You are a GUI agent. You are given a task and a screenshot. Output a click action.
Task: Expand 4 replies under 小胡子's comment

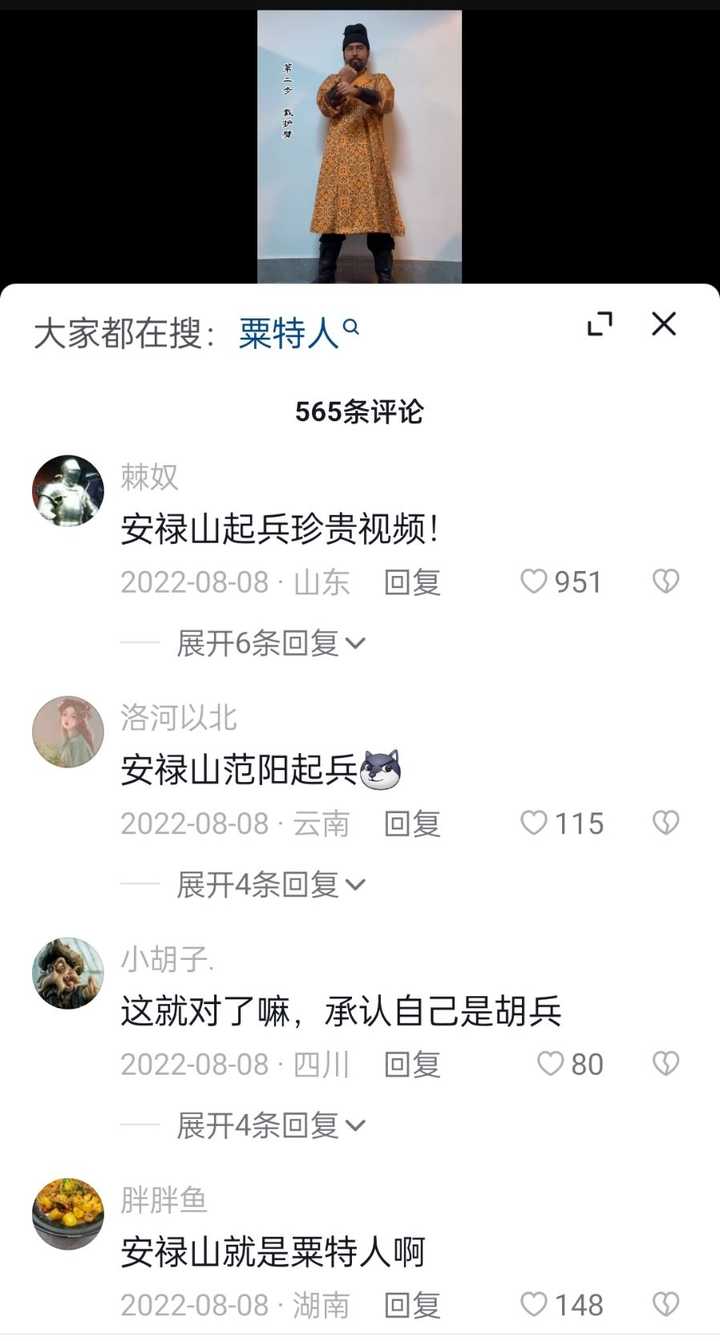pyautogui.click(x=270, y=1125)
